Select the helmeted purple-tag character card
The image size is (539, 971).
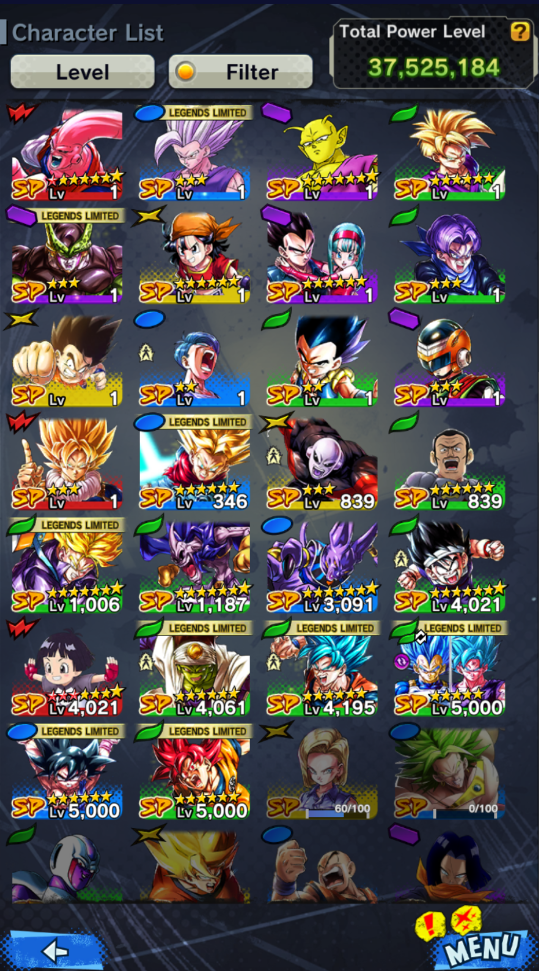coord(450,359)
